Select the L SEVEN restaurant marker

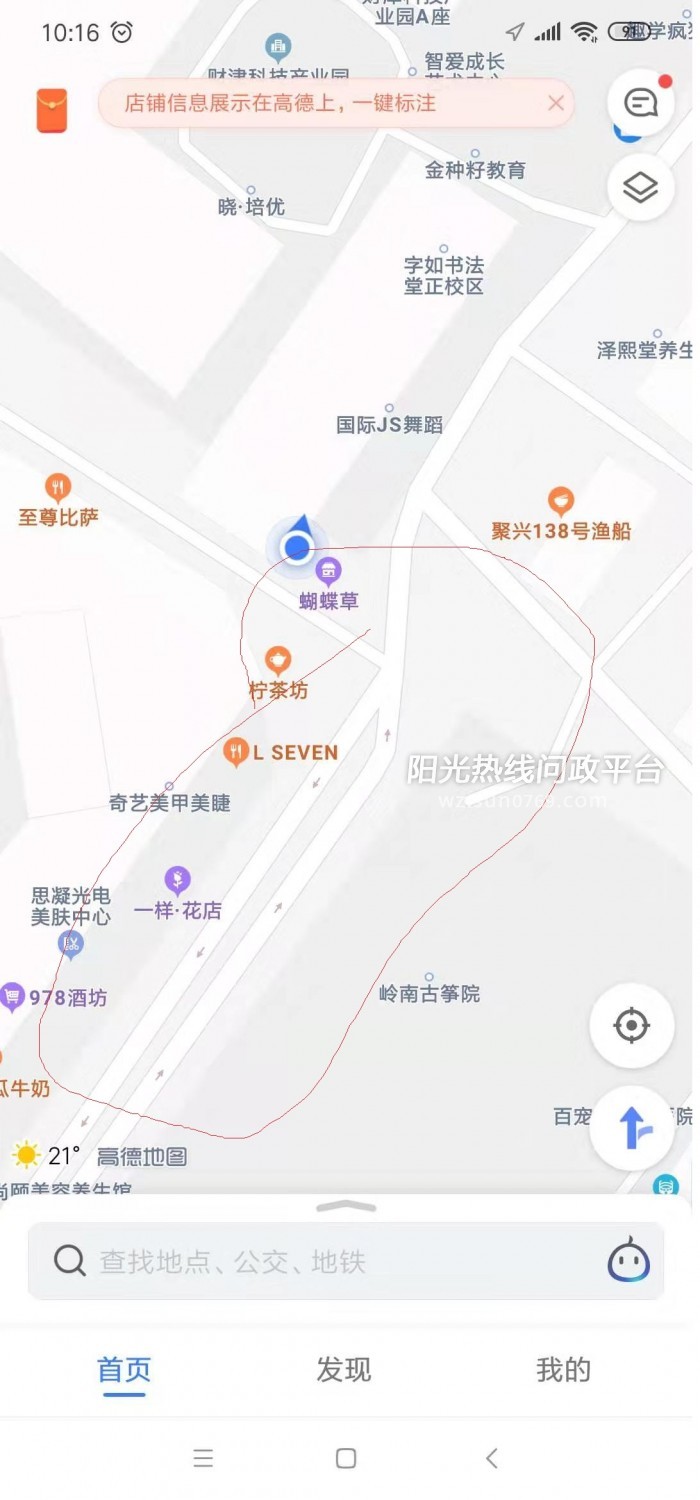tap(236, 752)
